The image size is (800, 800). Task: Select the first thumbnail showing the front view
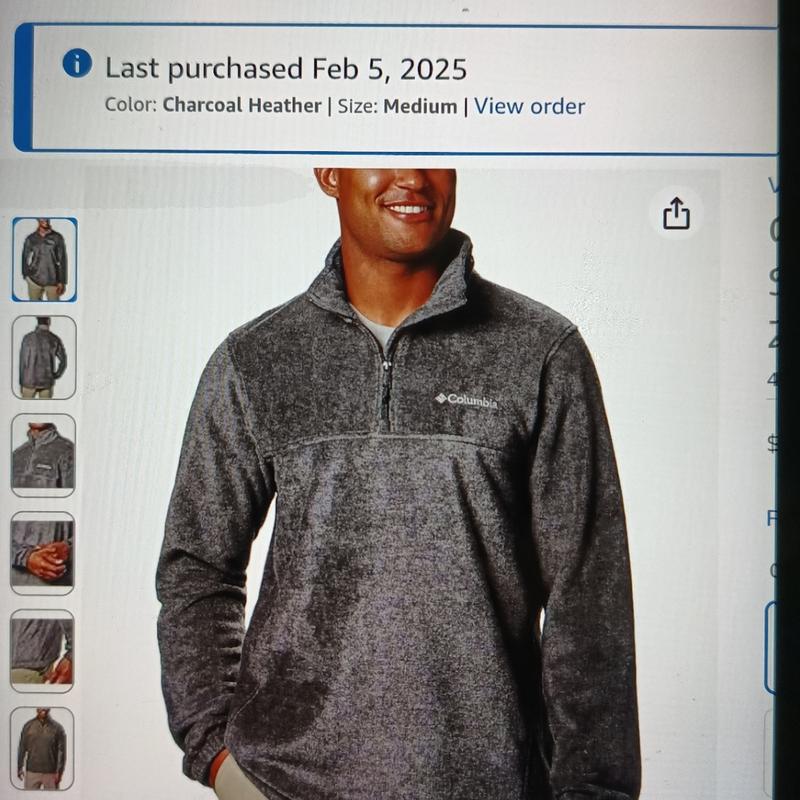(44, 259)
